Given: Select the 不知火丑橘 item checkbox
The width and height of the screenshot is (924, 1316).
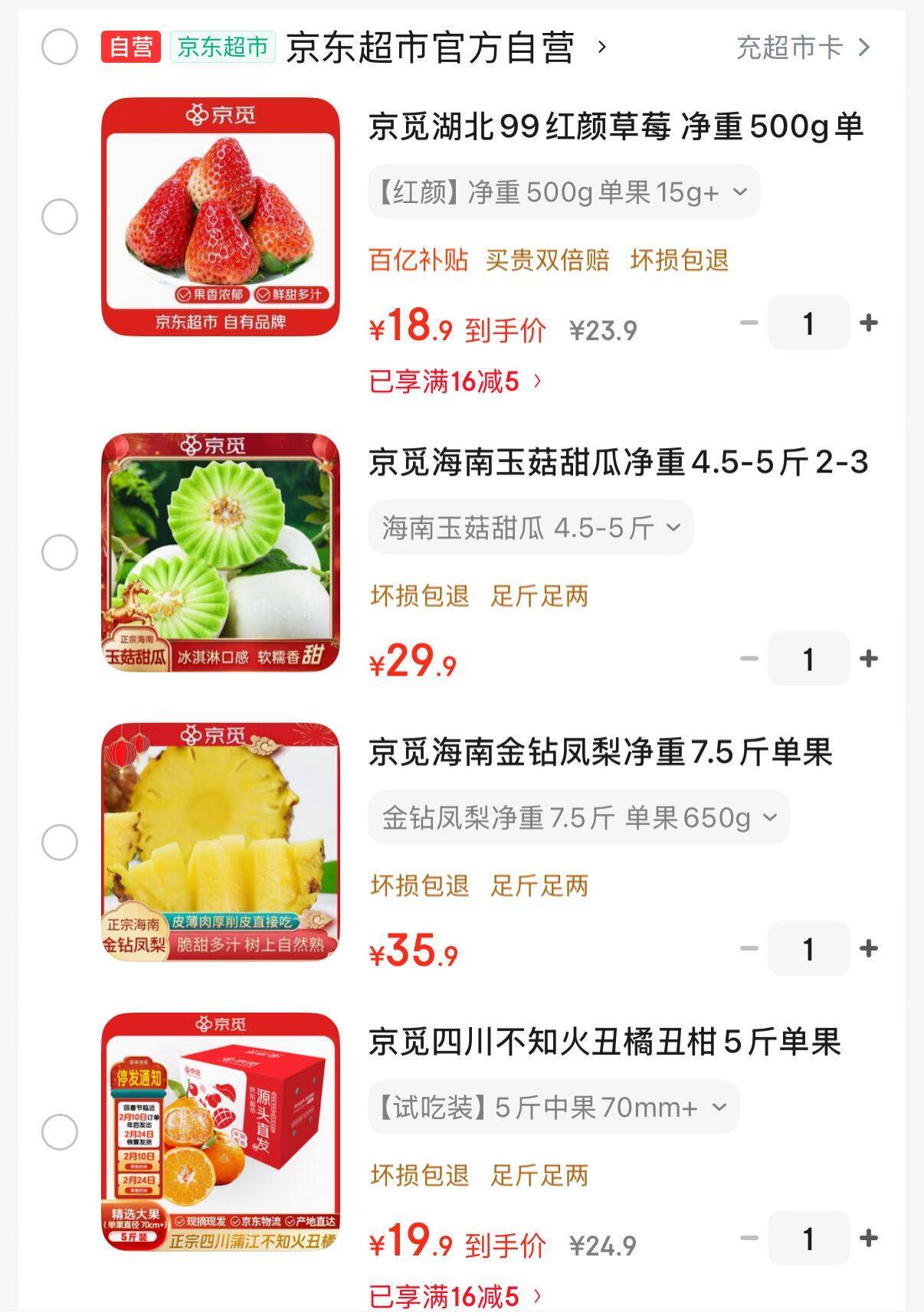Looking at the screenshot, I should coord(60,1132).
